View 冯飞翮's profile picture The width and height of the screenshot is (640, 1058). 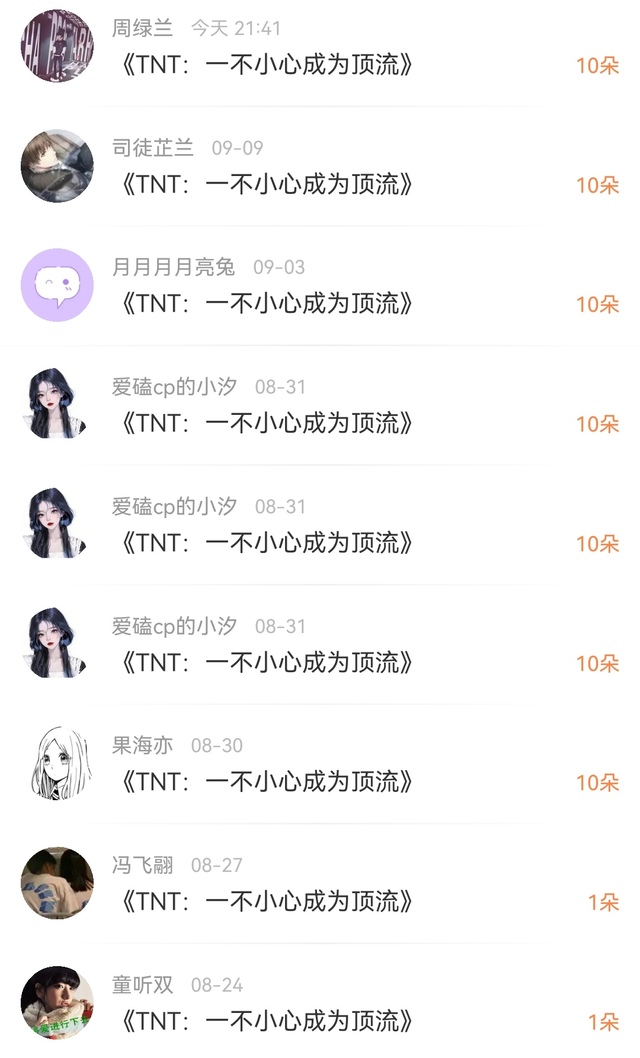click(x=57, y=882)
